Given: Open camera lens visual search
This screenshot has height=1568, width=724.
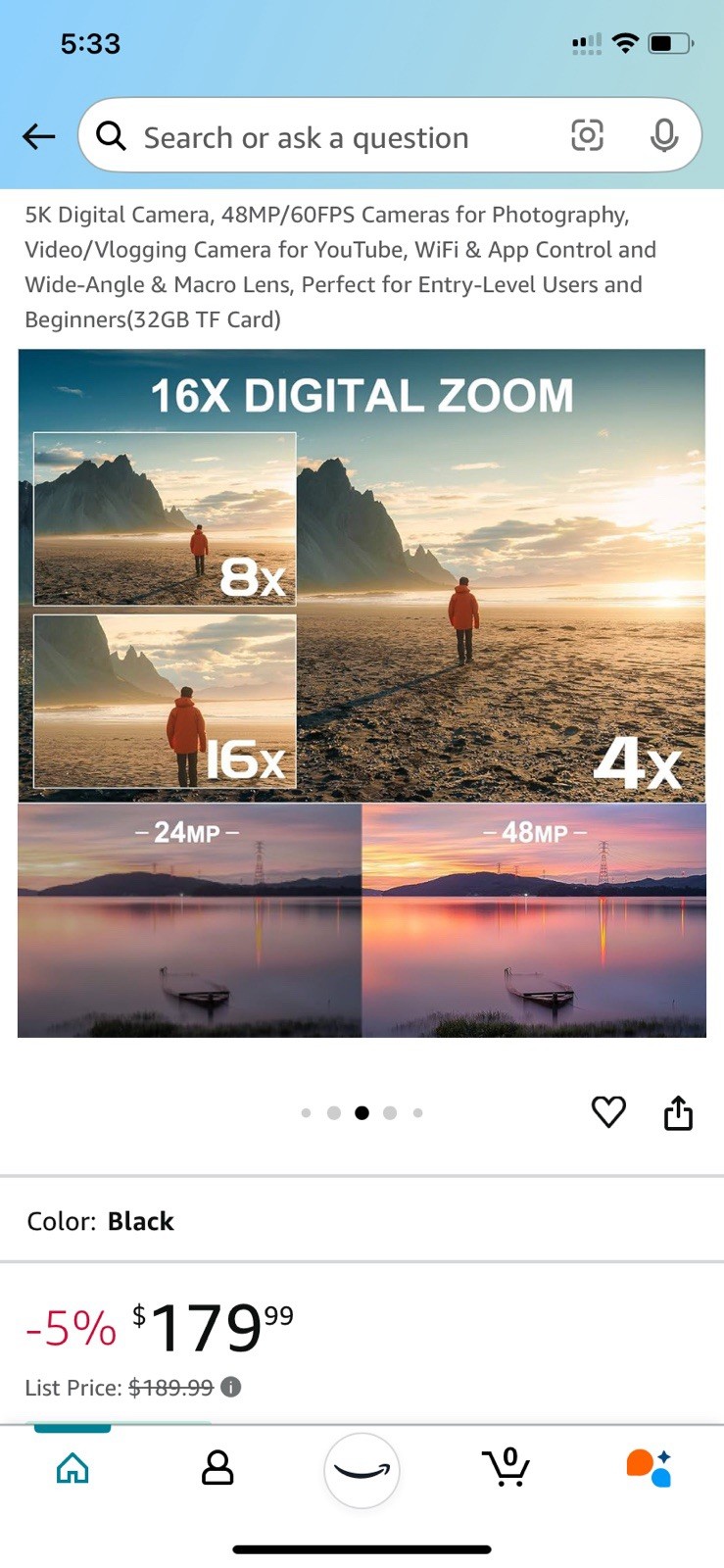Looking at the screenshot, I should (587, 135).
